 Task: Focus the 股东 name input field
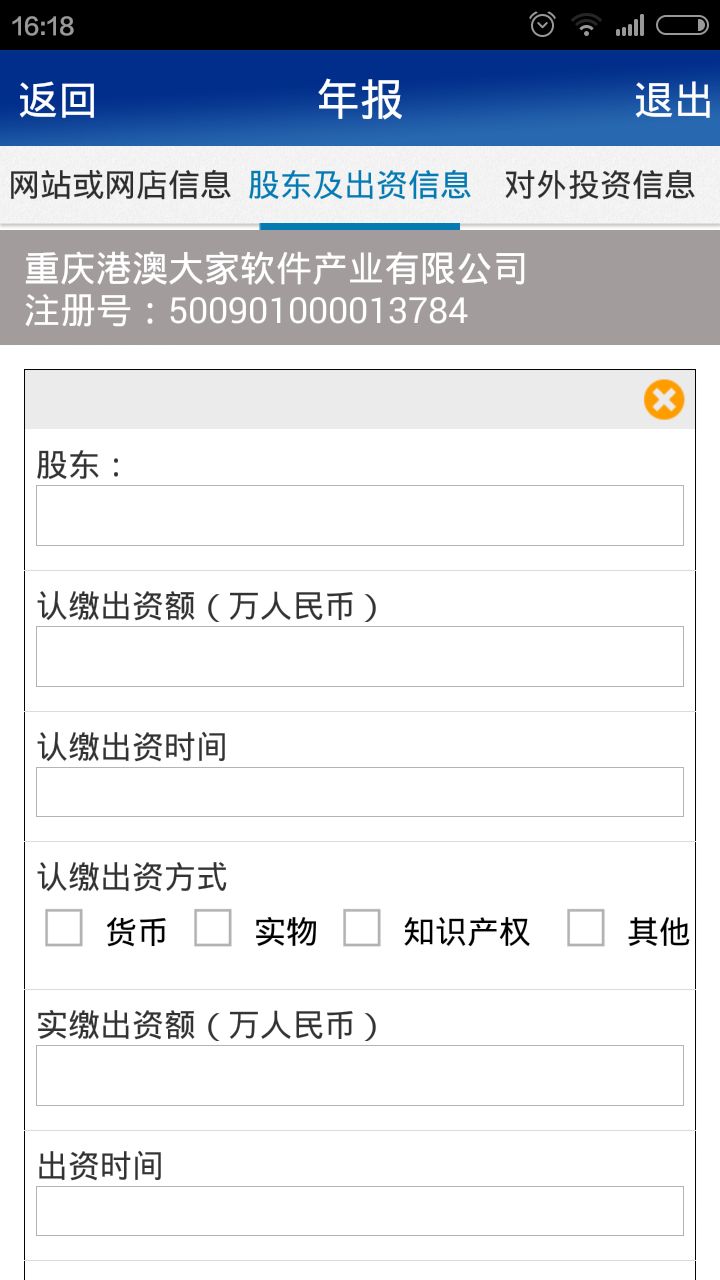point(360,516)
